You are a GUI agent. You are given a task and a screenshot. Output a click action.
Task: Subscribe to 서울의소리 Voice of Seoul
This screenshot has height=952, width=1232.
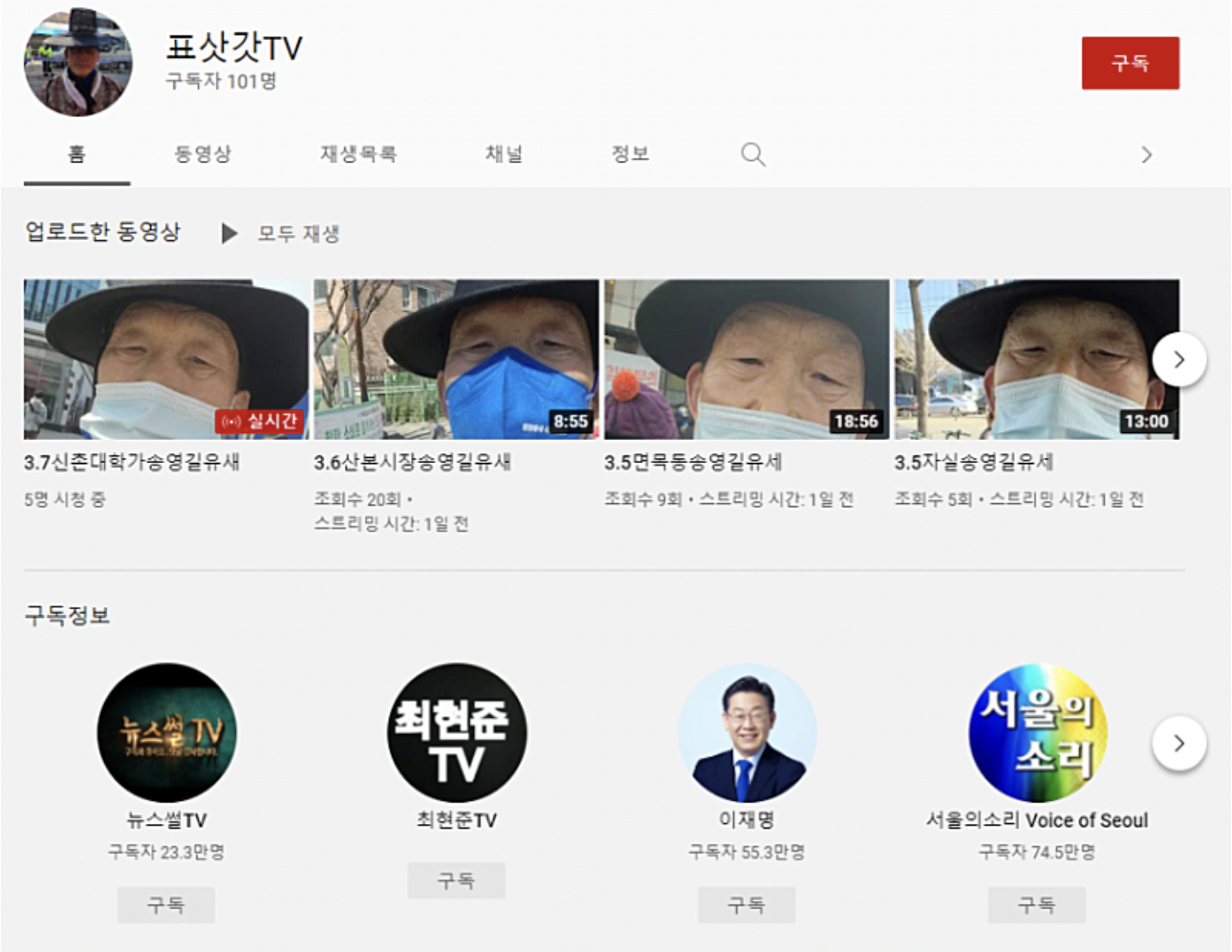point(1036,905)
